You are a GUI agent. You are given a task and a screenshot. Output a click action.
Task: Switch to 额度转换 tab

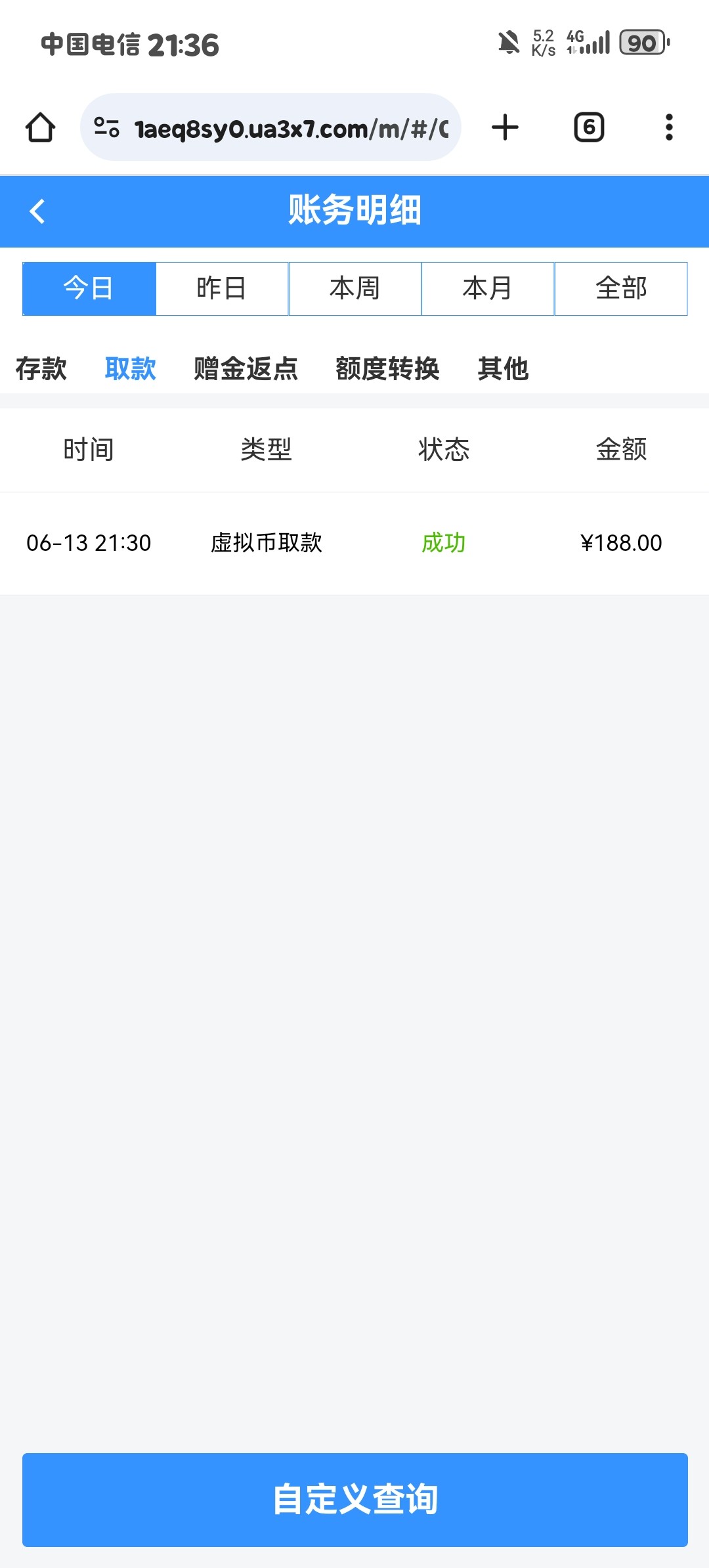click(x=387, y=368)
